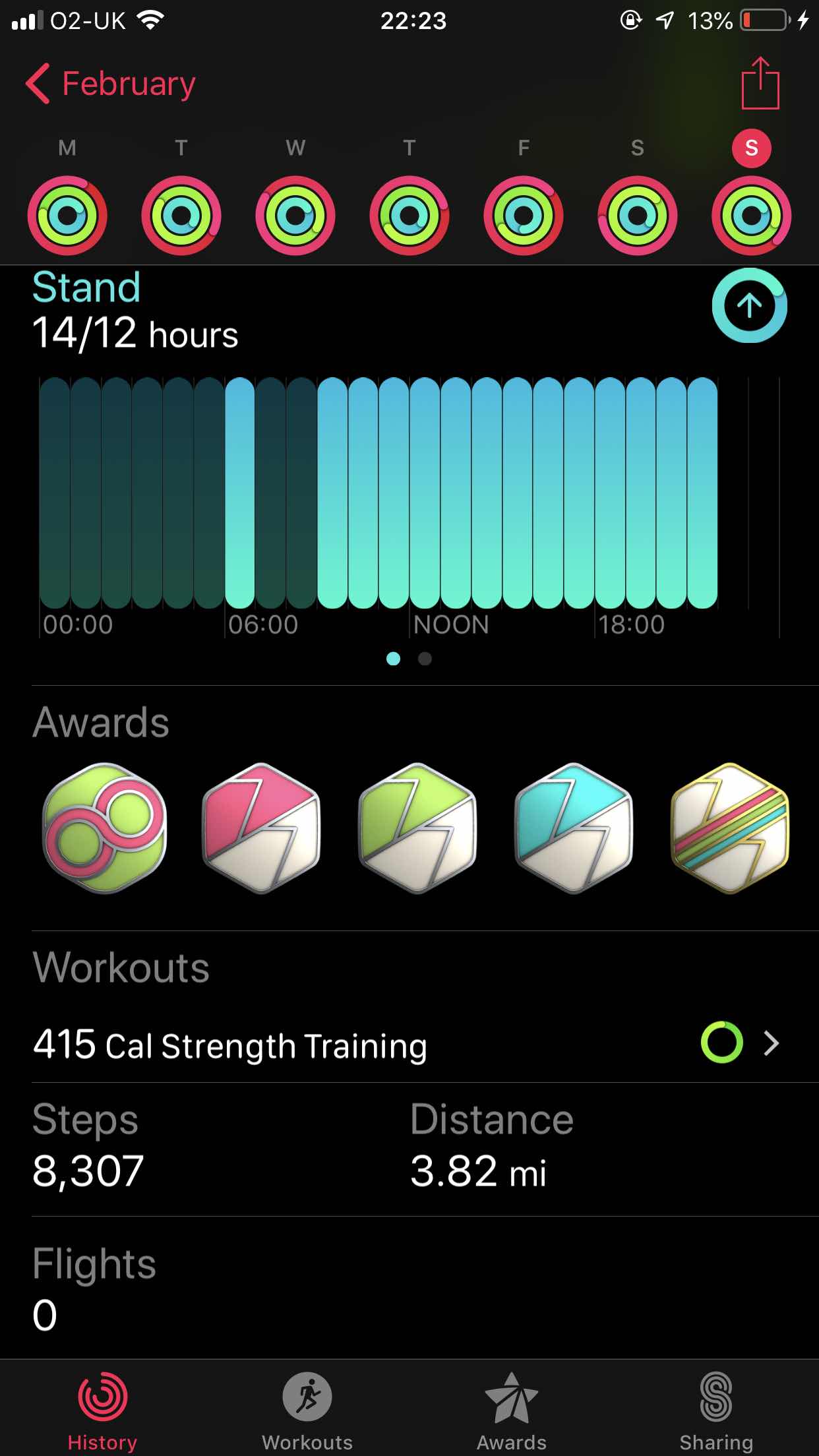Open the green Exercise goal award badge
Image resolution: width=819 pixels, height=1456 pixels.
click(417, 828)
